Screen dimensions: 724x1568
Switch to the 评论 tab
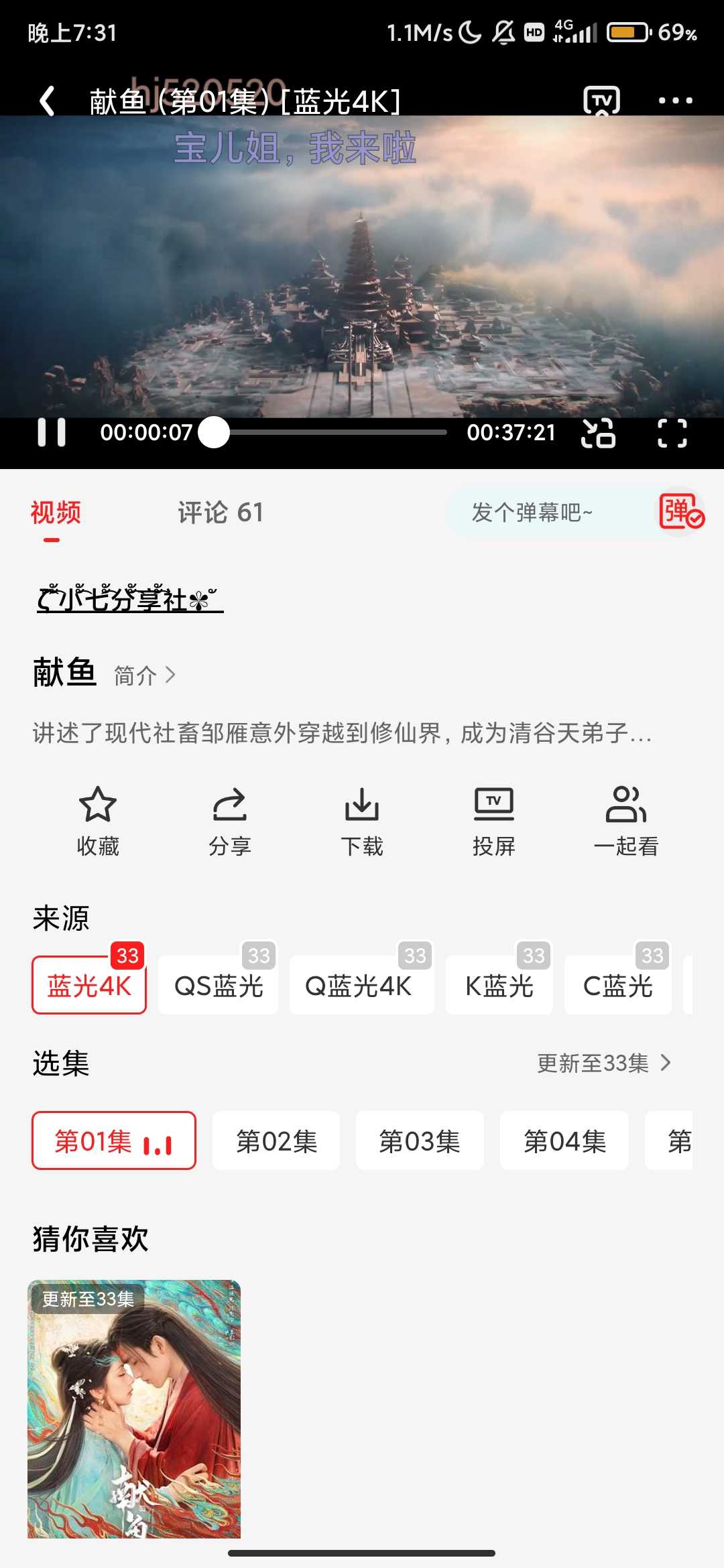220,513
